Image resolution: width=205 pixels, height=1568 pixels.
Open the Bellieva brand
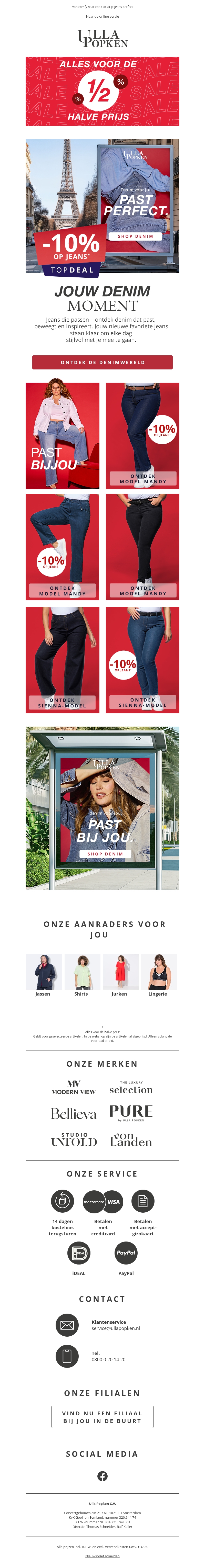(x=73, y=1113)
